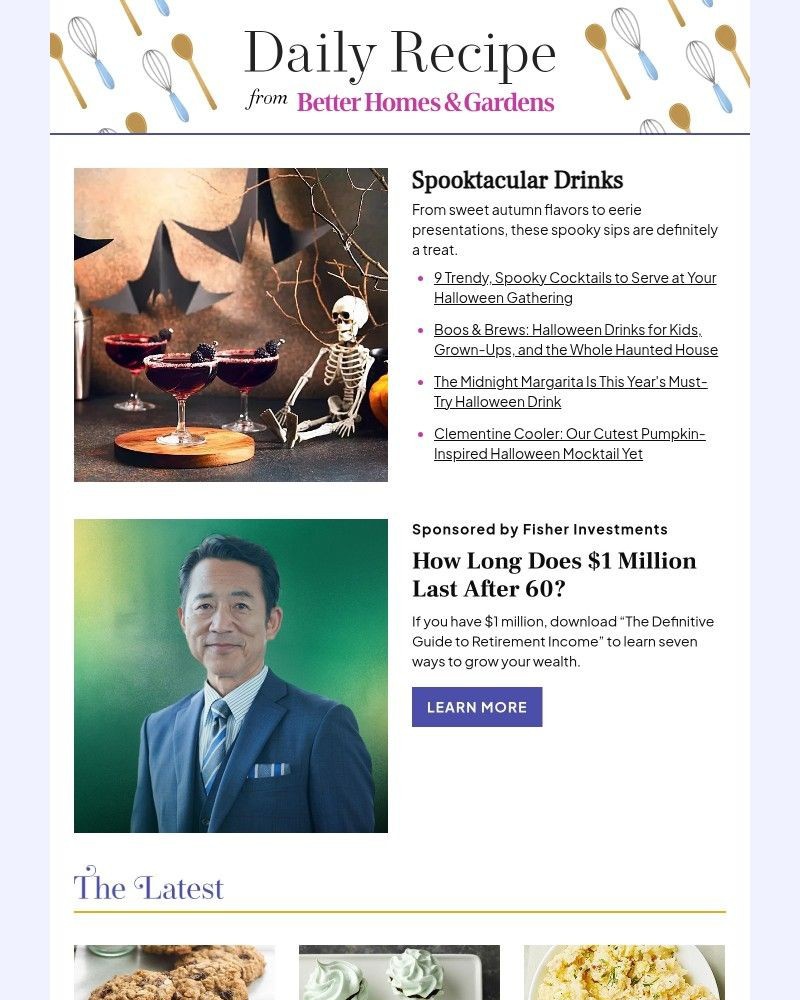Open the pasta salad thumbnail
Screen dimensions: 800x1000
point(624,972)
